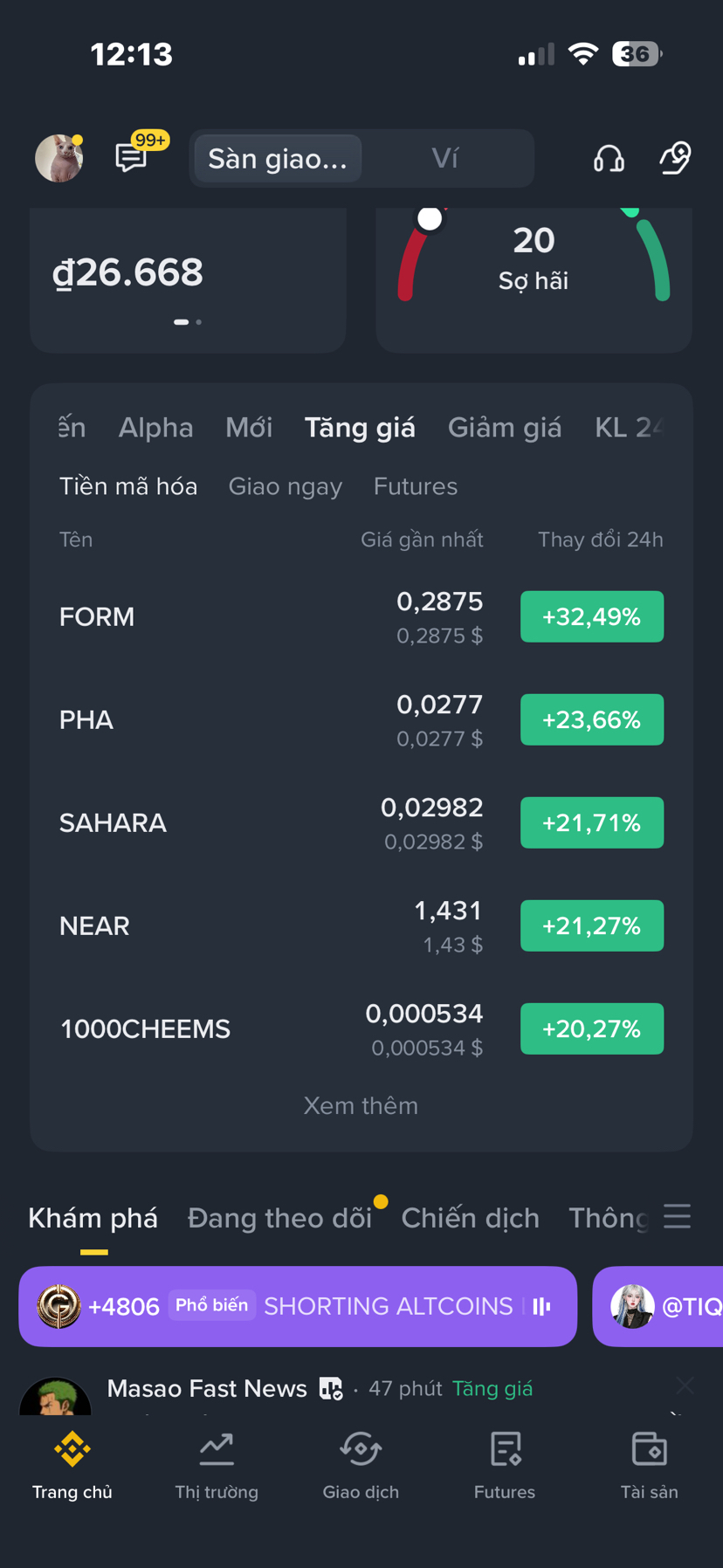Tap Xem thêm to see more coins
This screenshot has height=1568, width=723.
point(361,1106)
